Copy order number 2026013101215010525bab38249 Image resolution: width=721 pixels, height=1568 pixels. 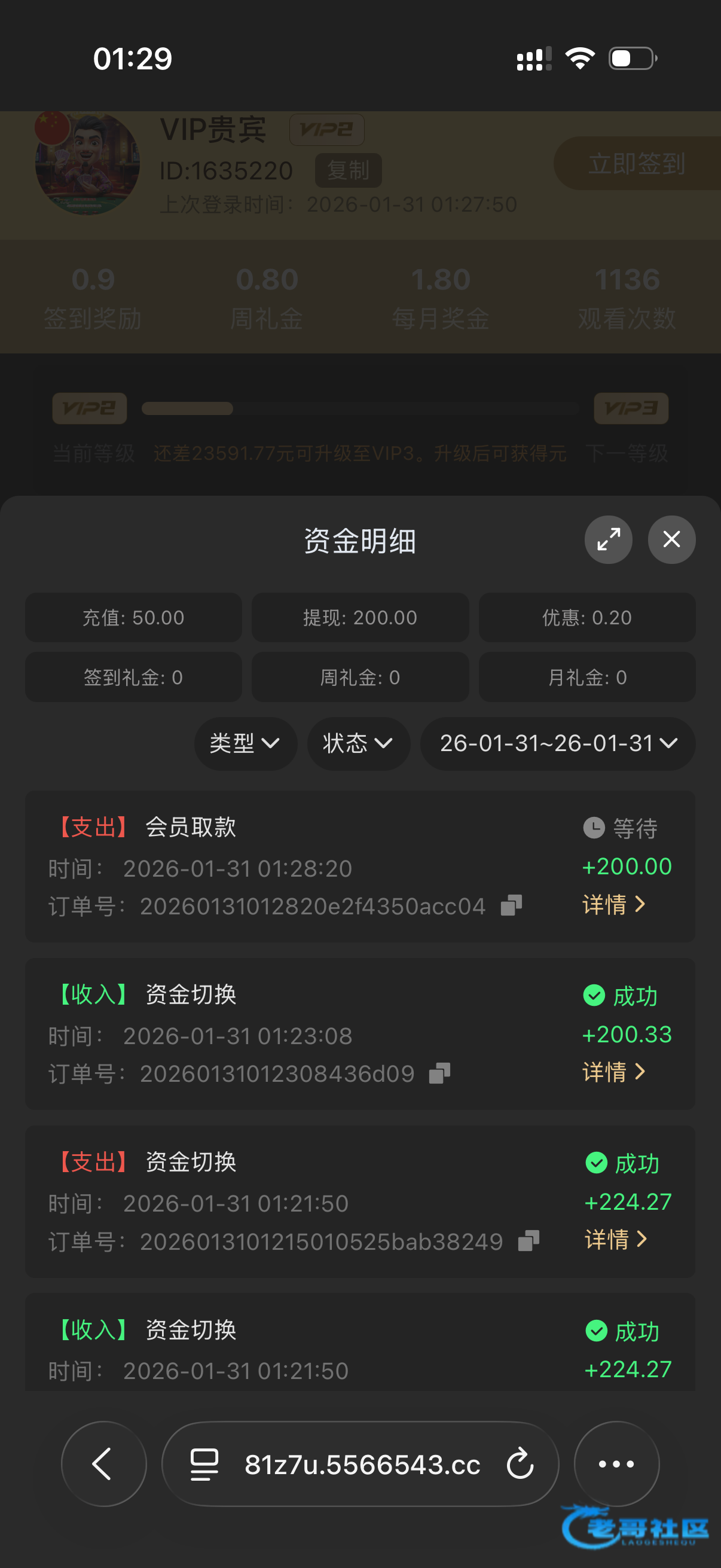point(528,1240)
